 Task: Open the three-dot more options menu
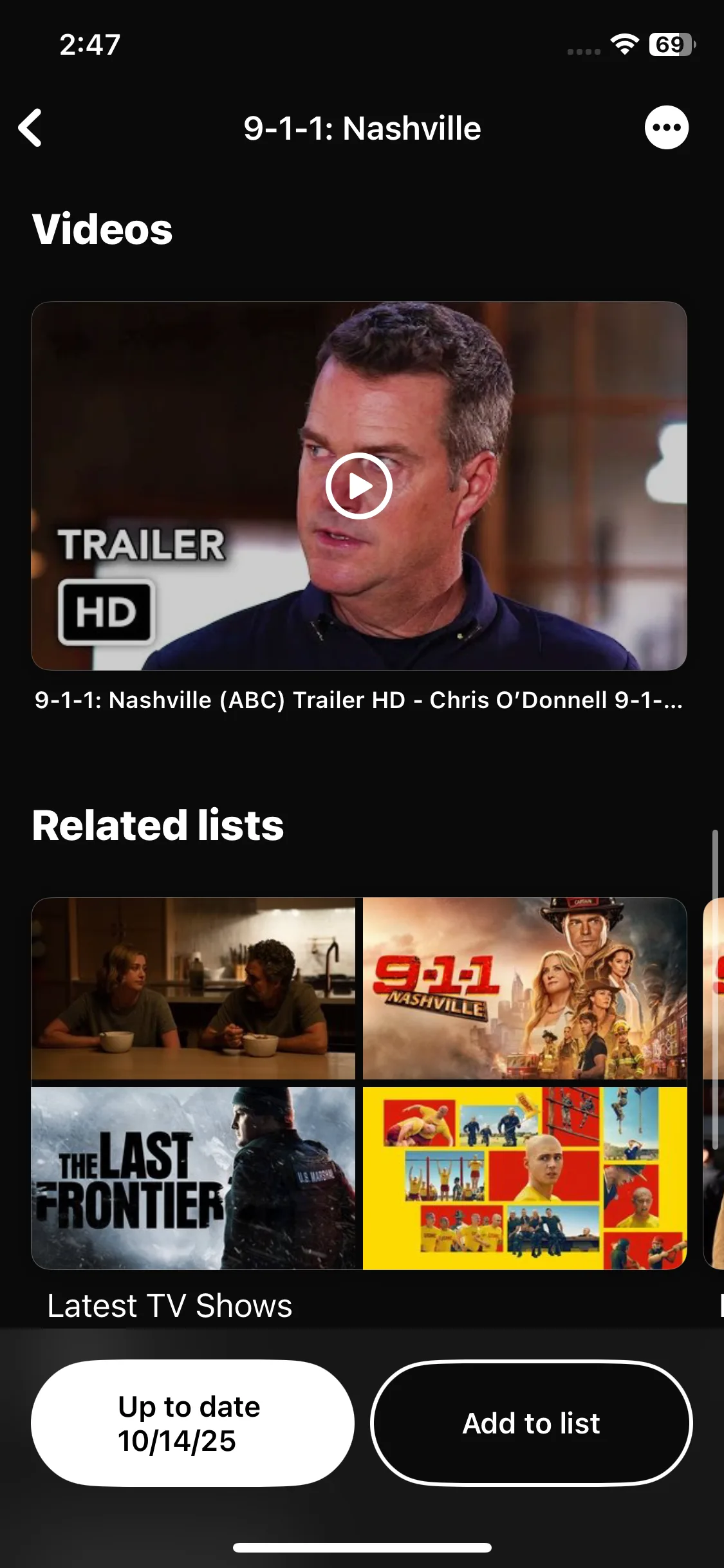(x=666, y=127)
